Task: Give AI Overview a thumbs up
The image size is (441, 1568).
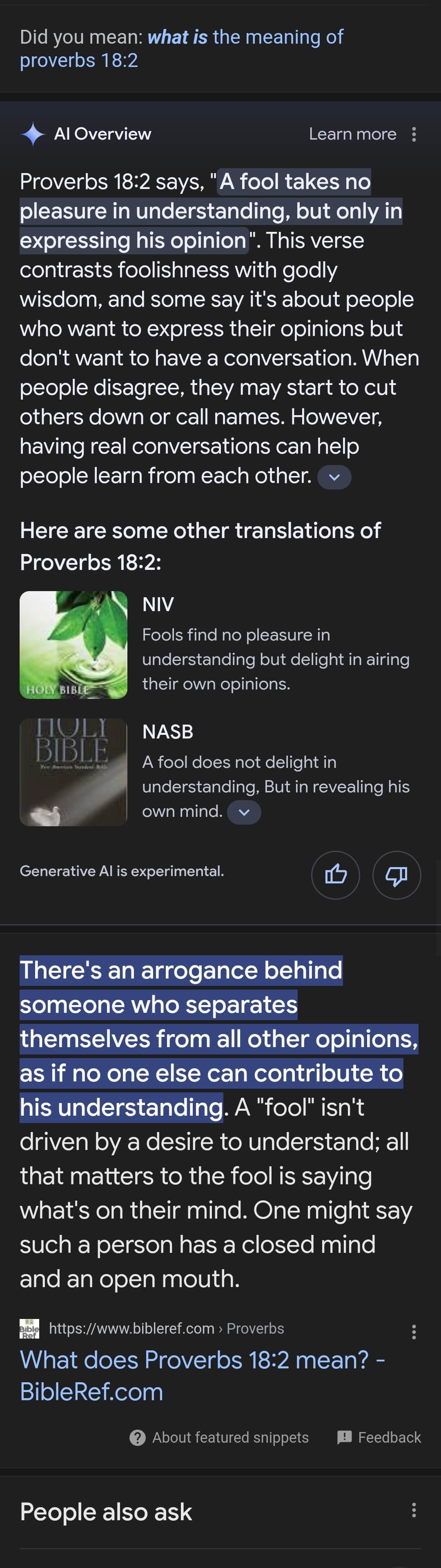Action: [336, 875]
